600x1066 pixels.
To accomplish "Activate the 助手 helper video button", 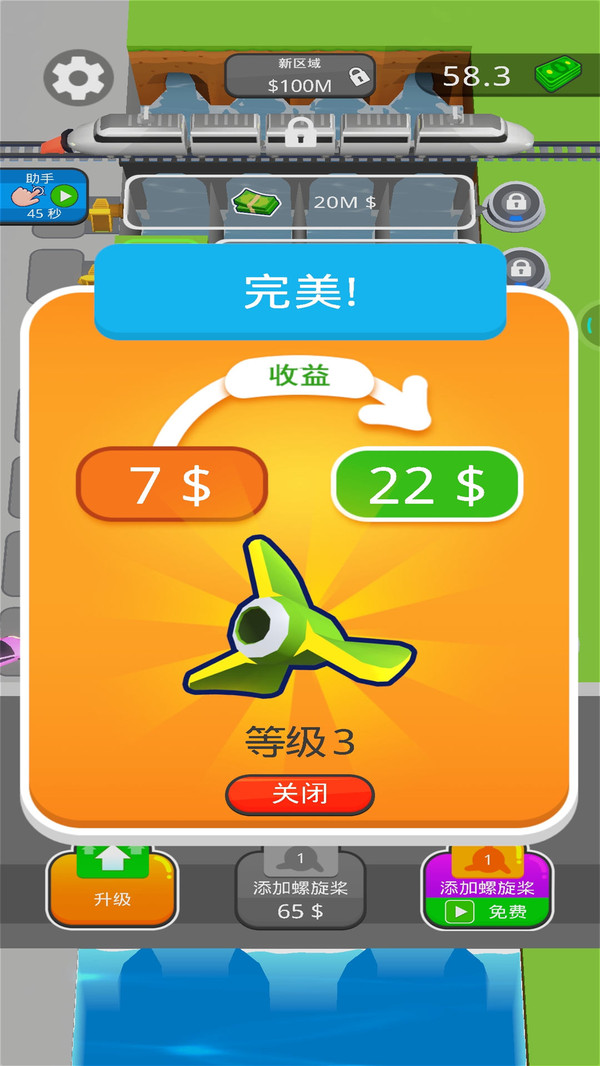I will click(x=42, y=194).
